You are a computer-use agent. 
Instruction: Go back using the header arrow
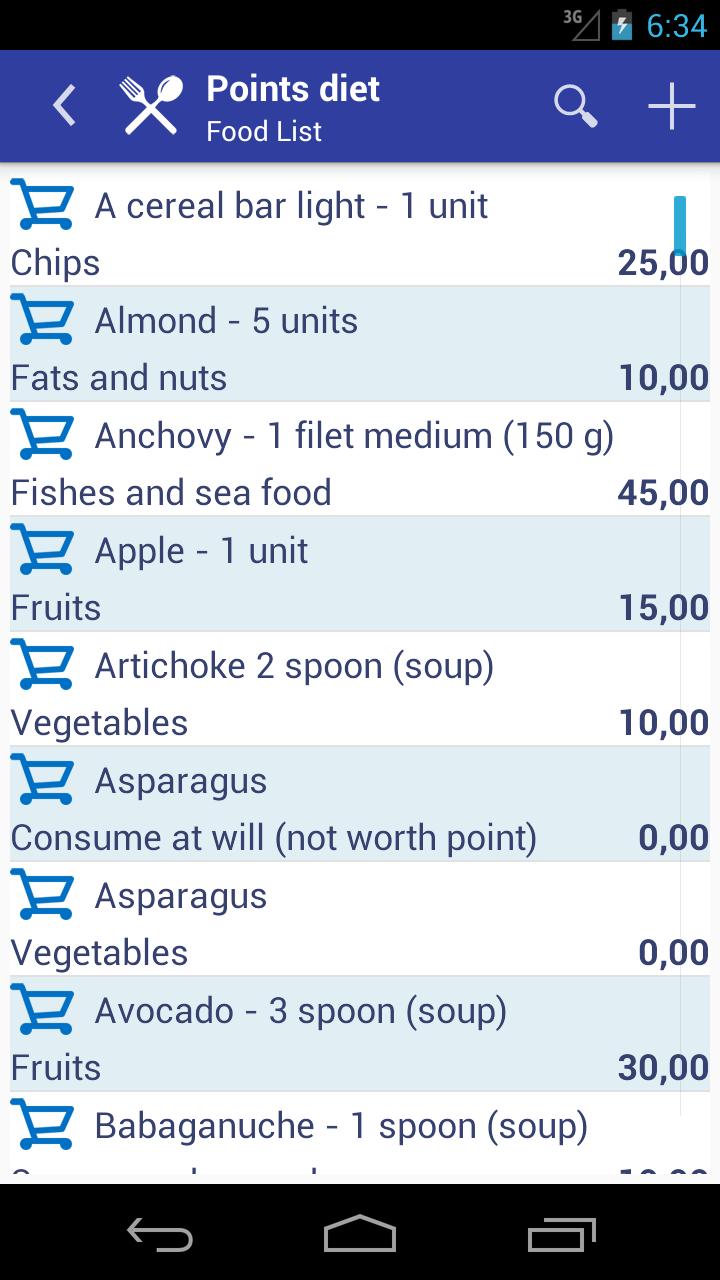[x=64, y=106]
